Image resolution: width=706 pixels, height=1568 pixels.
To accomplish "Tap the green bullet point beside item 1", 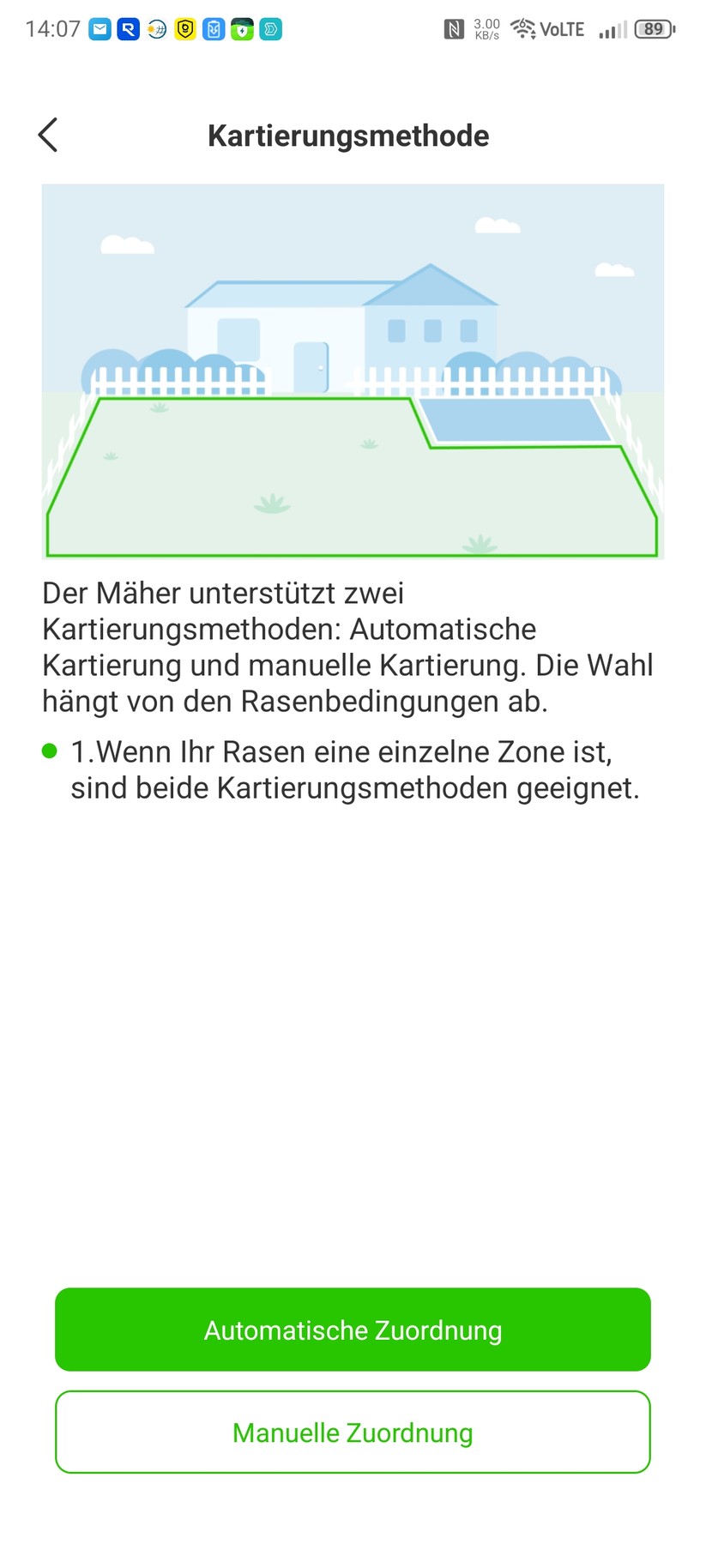I will [49, 751].
